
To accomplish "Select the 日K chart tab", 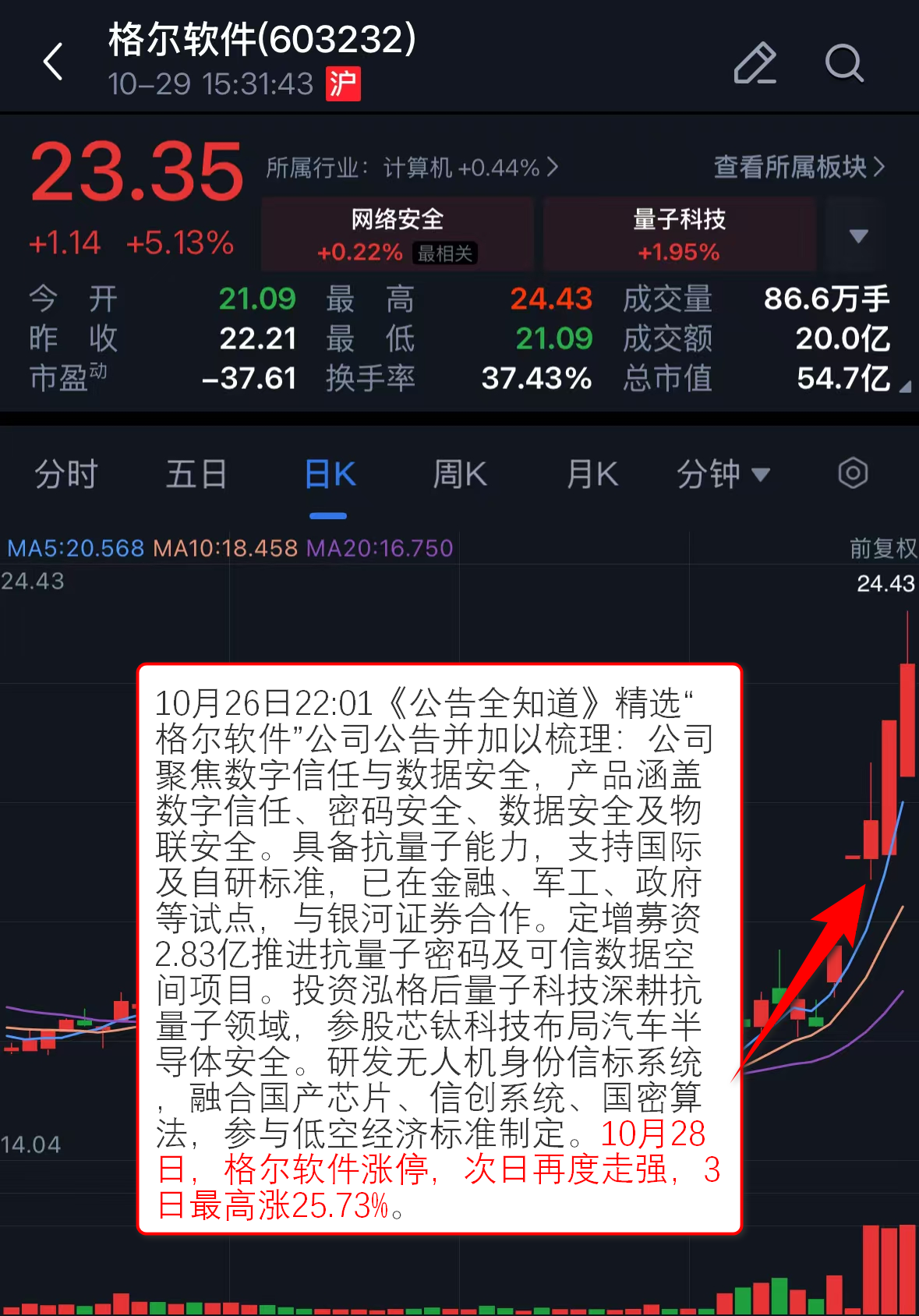I will (330, 474).
